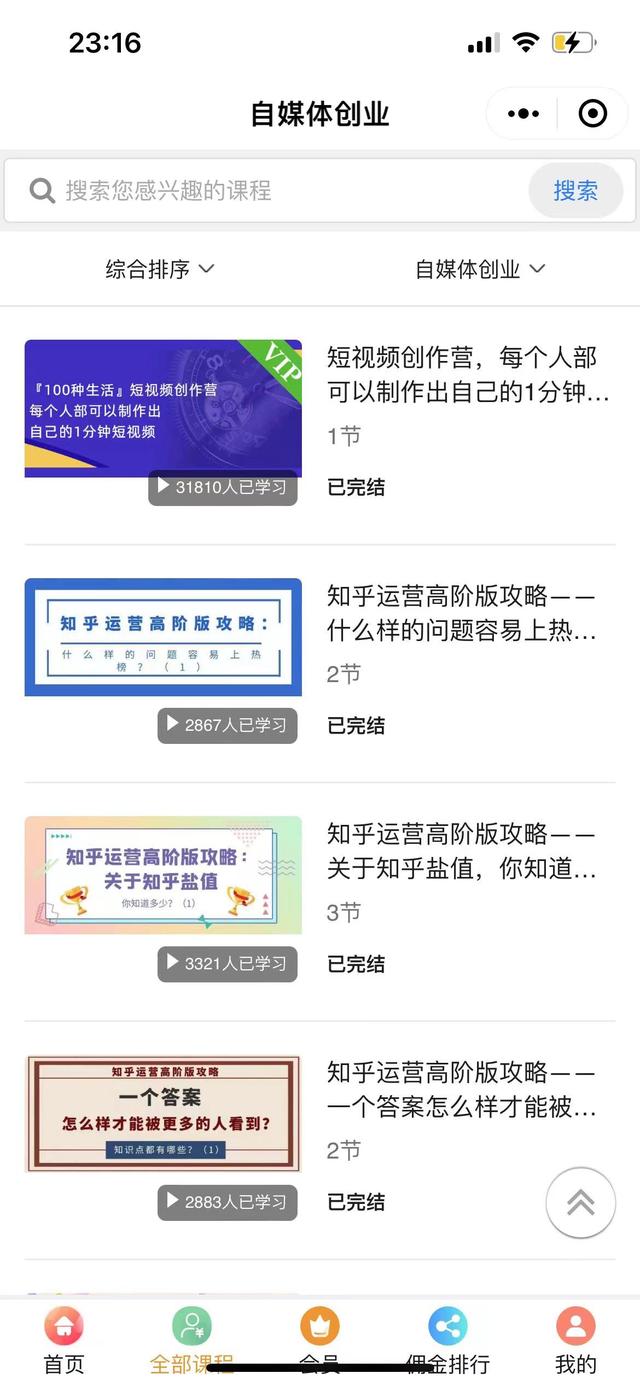This screenshot has height=1385, width=640.
Task: Switch to the 我的 tab
Action: pos(575,1341)
